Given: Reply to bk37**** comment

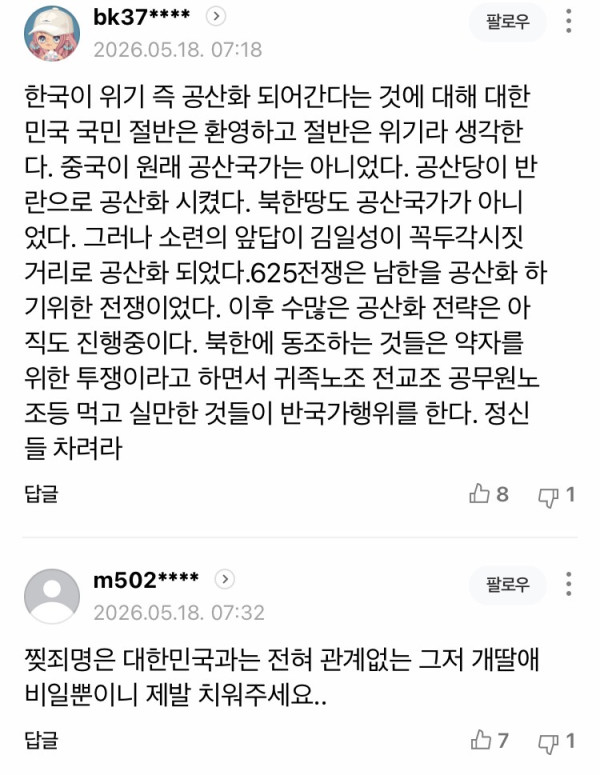Looking at the screenshot, I should pyautogui.click(x=42, y=494).
